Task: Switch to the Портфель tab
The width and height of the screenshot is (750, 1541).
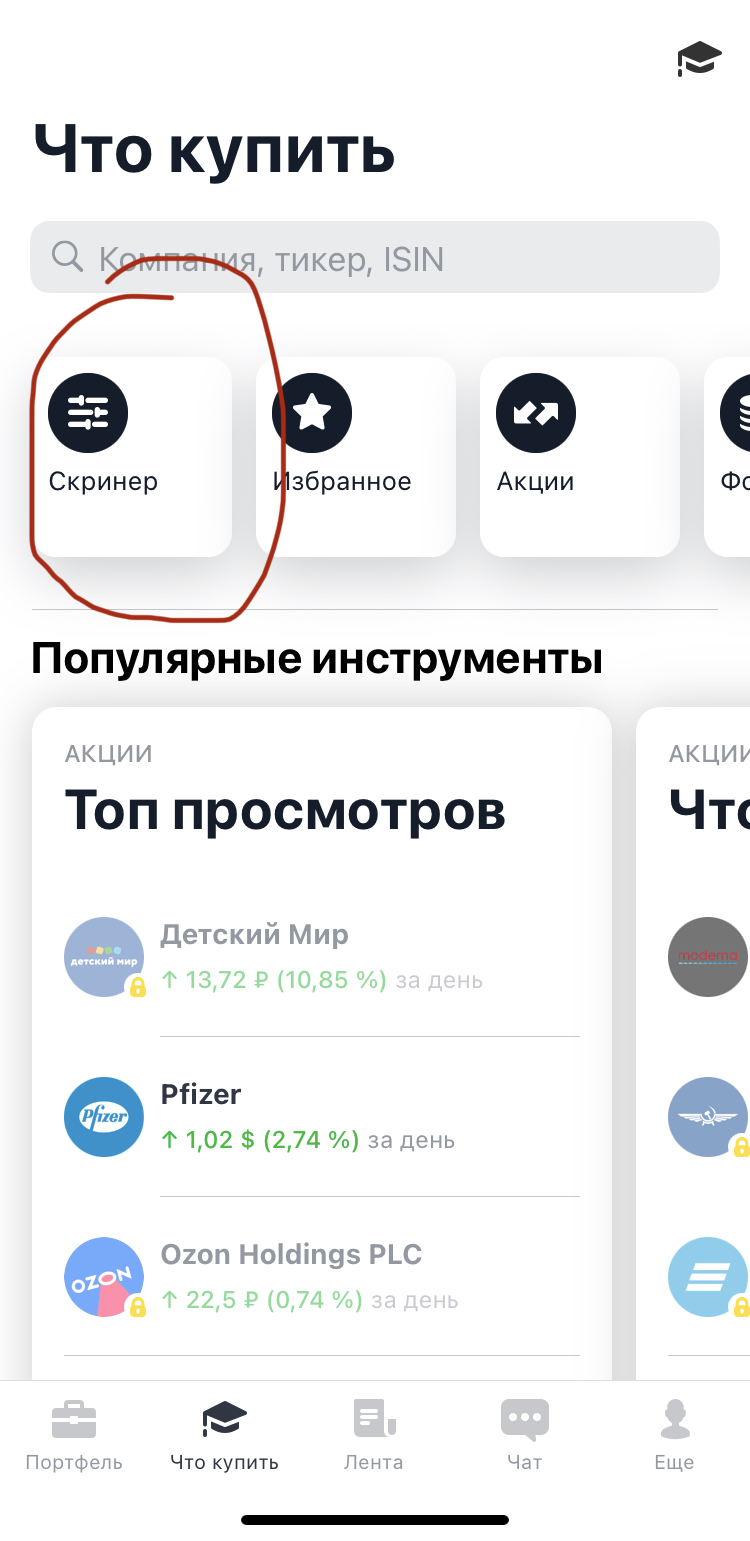Action: tap(74, 1436)
